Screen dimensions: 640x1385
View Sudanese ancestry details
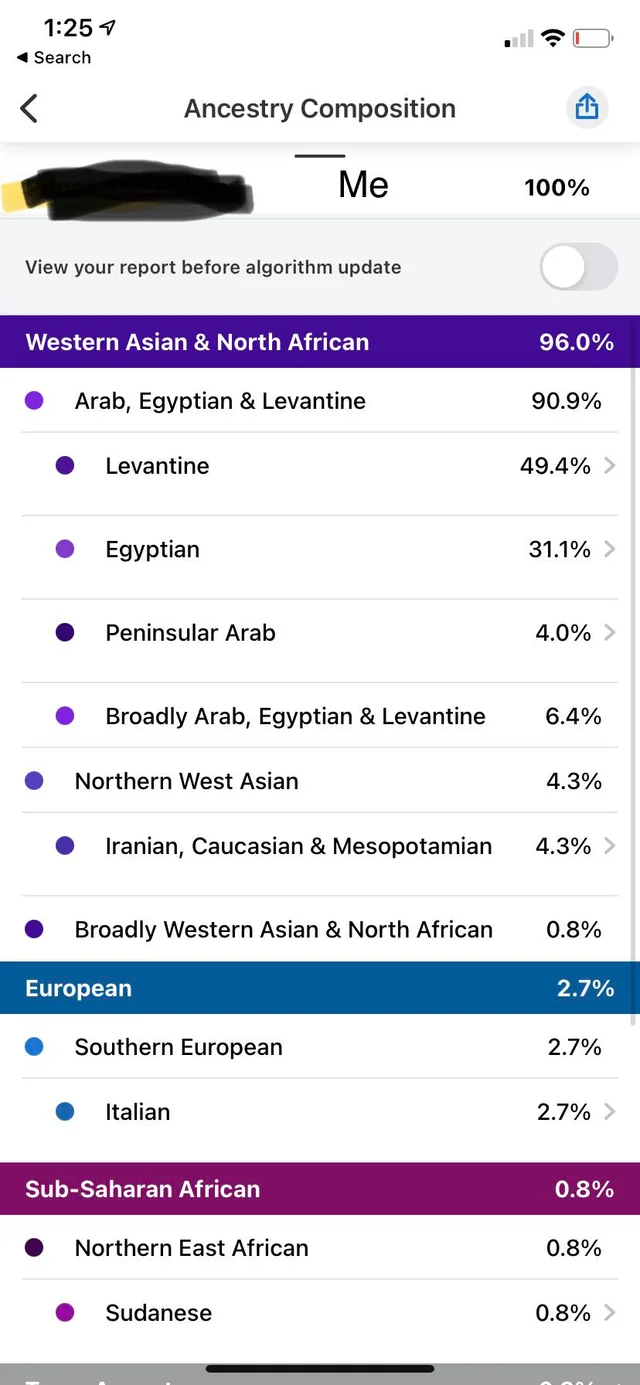[320, 1313]
